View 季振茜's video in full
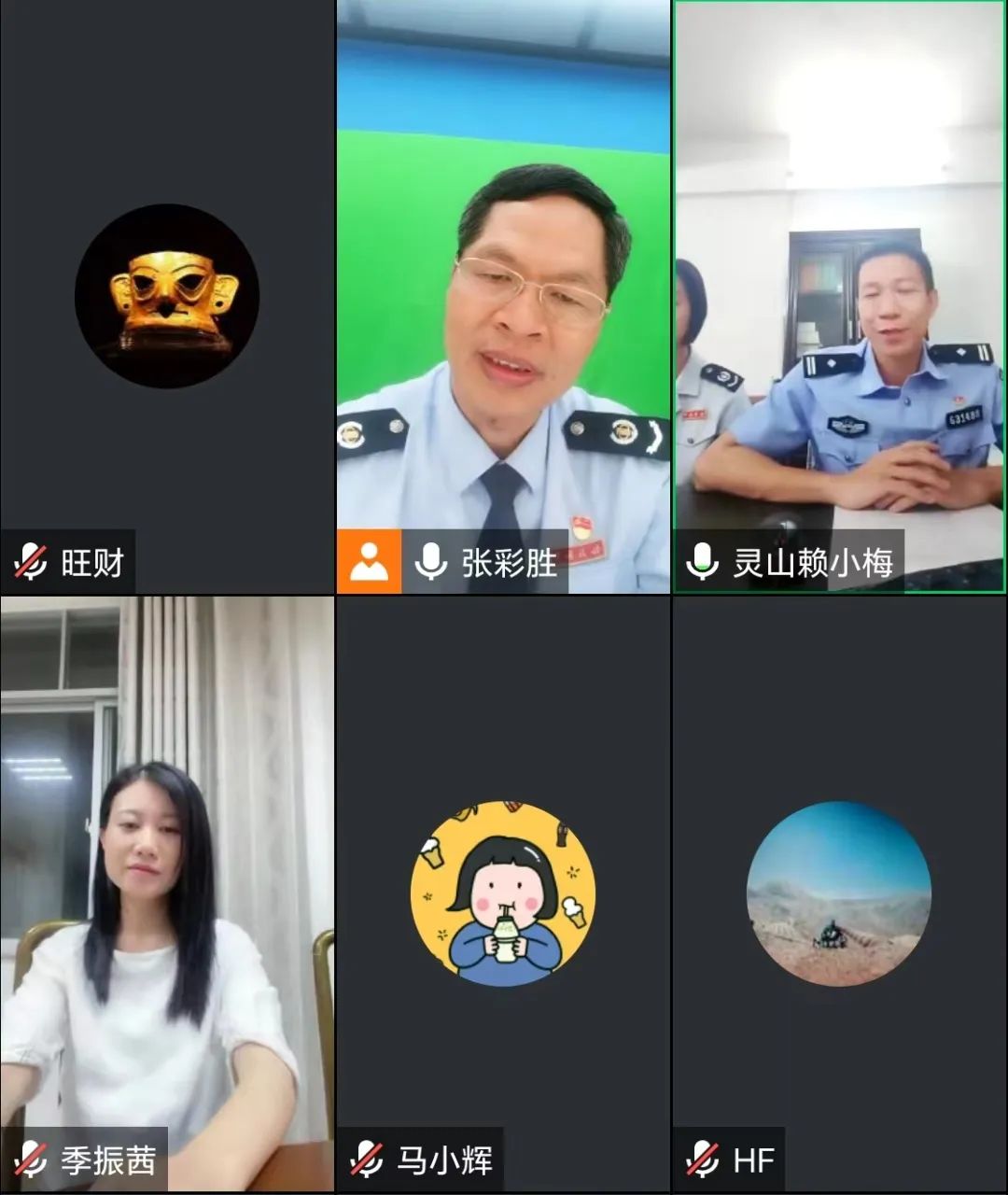Viewport: 1008px width, 1195px height. pos(167,894)
